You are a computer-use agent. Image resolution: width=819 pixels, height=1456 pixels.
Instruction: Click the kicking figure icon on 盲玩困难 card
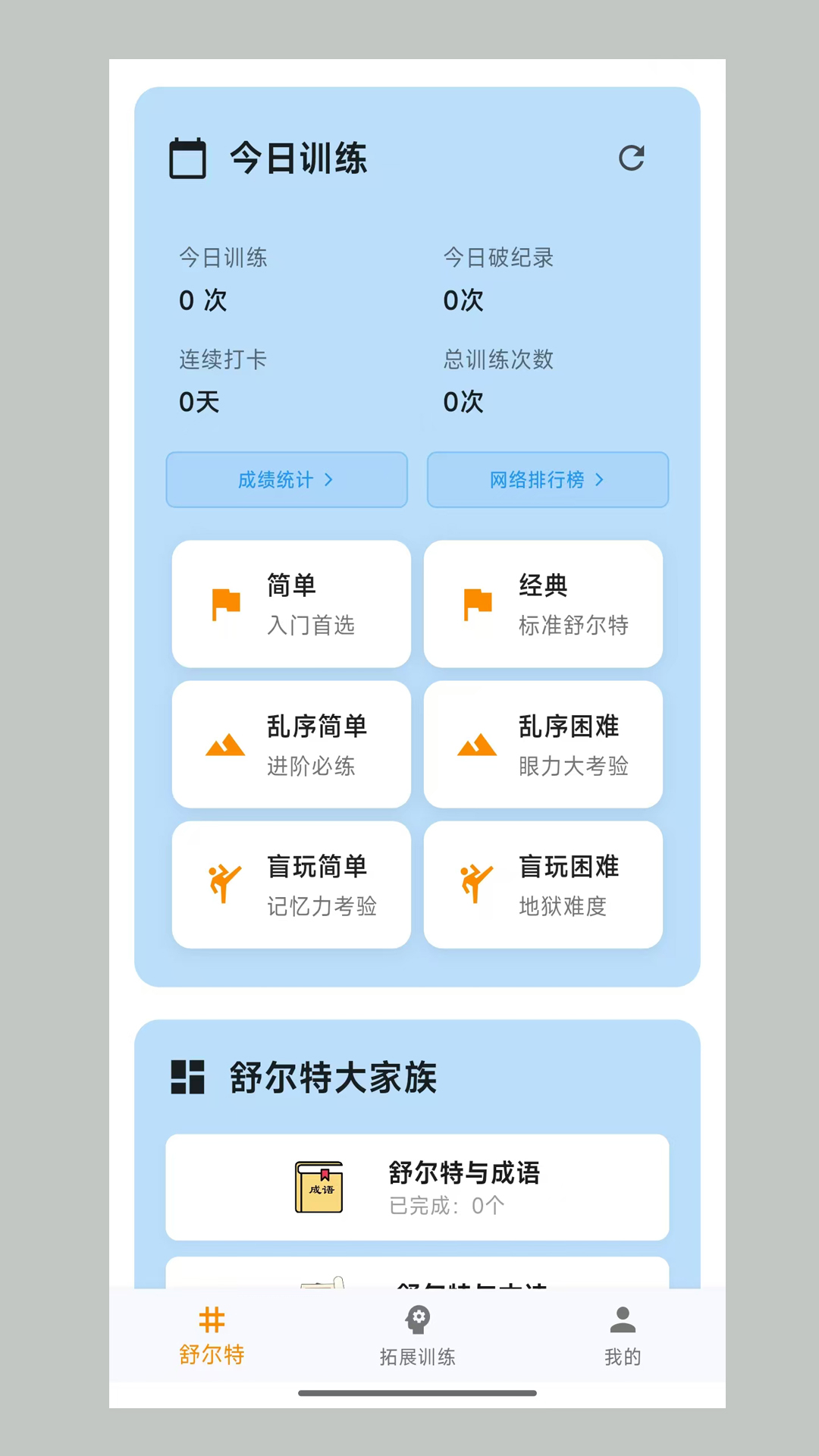pyautogui.click(x=475, y=884)
